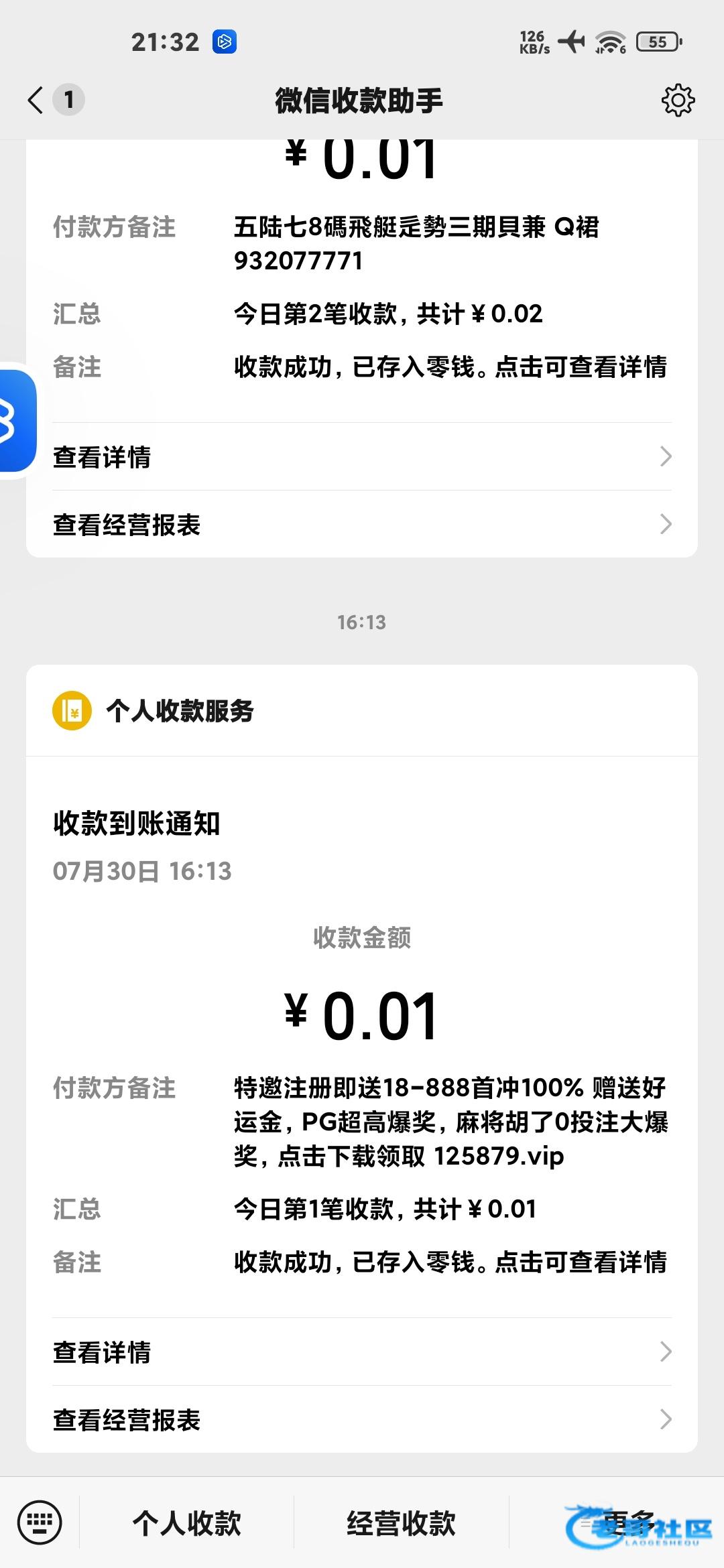
Task: Open the 个人收款服务 card header
Action: pos(362,710)
